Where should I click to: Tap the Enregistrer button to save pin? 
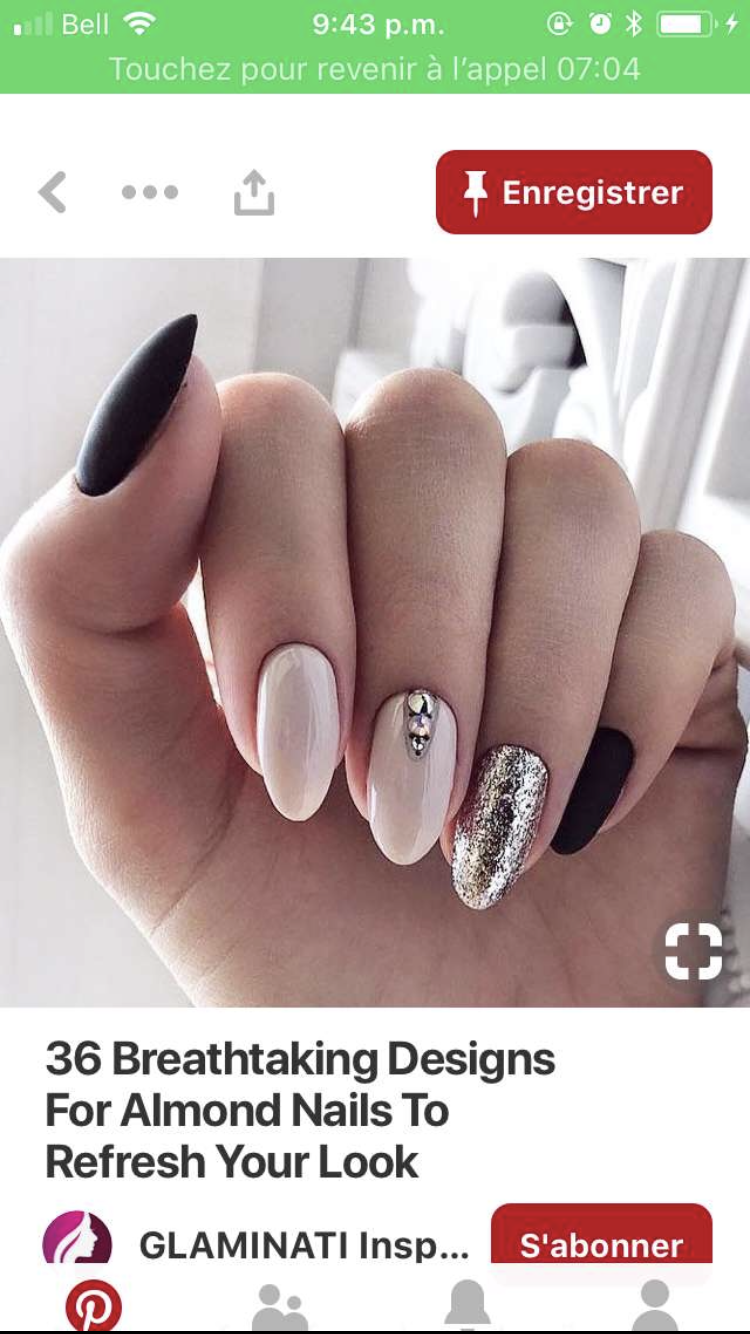click(574, 192)
